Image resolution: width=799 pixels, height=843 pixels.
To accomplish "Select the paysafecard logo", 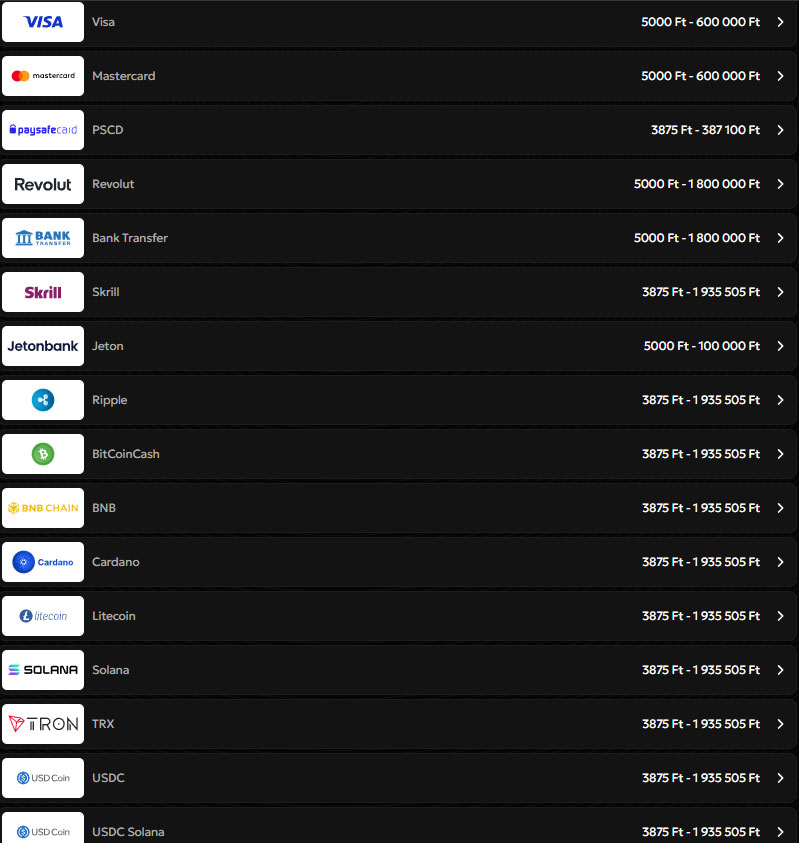I will pos(42,130).
